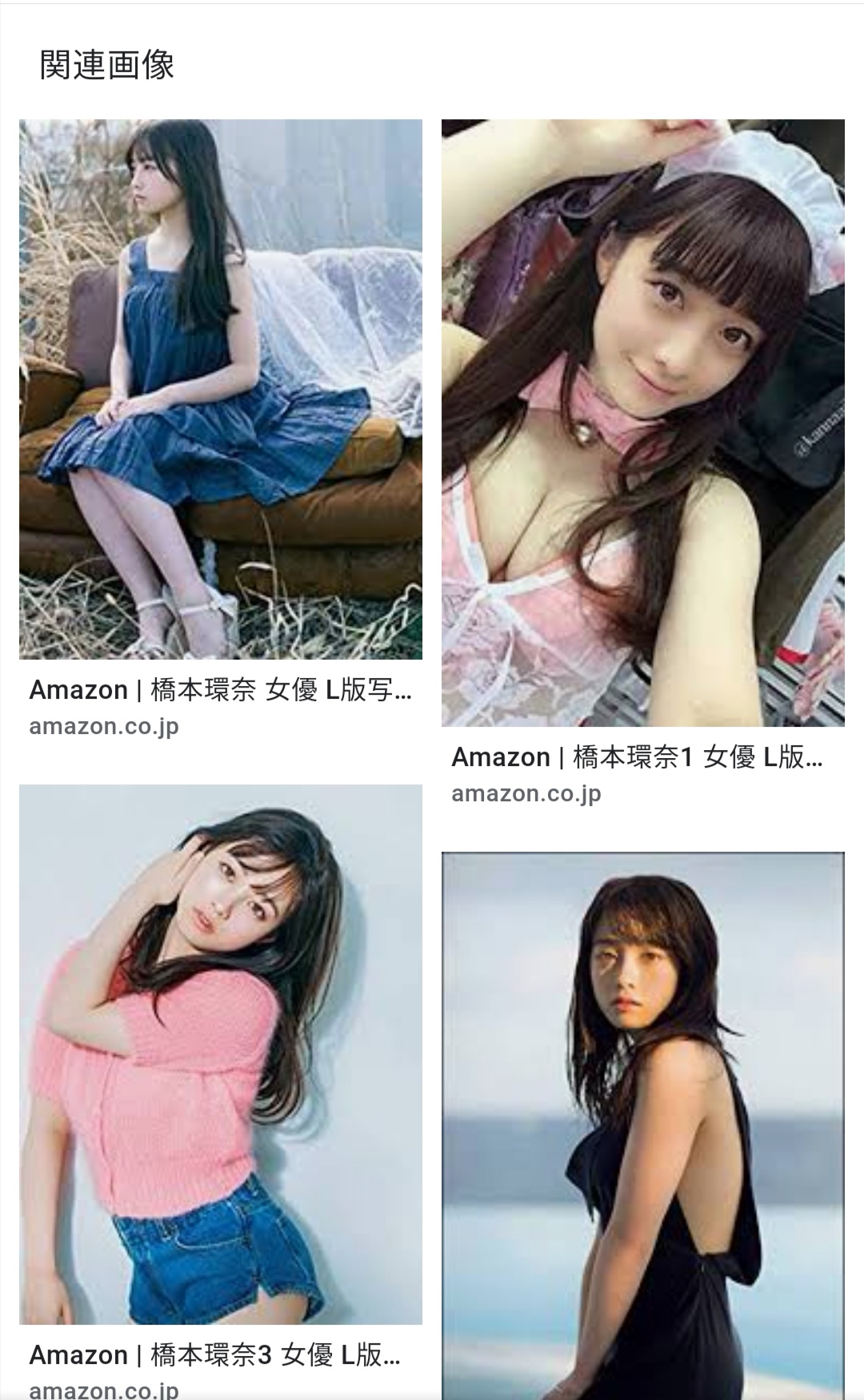Open Amazon source link titled 橋本環奈1 女優
The height and width of the screenshot is (1400, 864).
pos(637,757)
